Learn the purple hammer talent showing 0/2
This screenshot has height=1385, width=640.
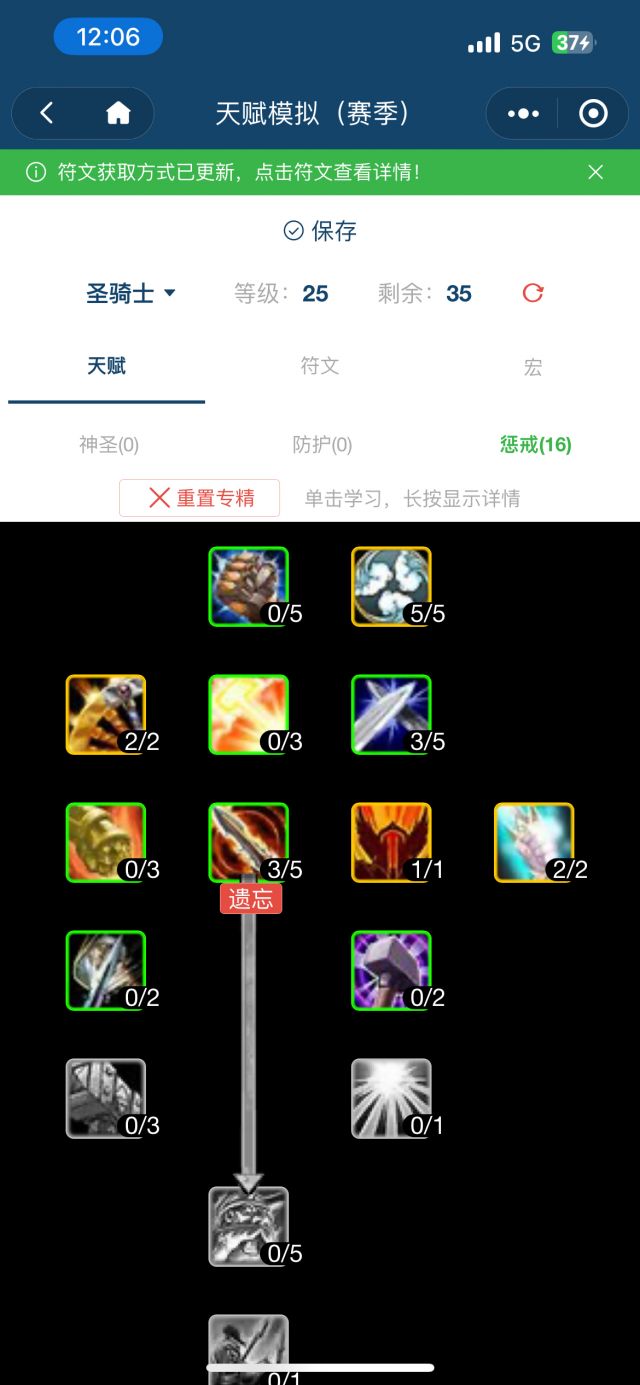coord(391,970)
